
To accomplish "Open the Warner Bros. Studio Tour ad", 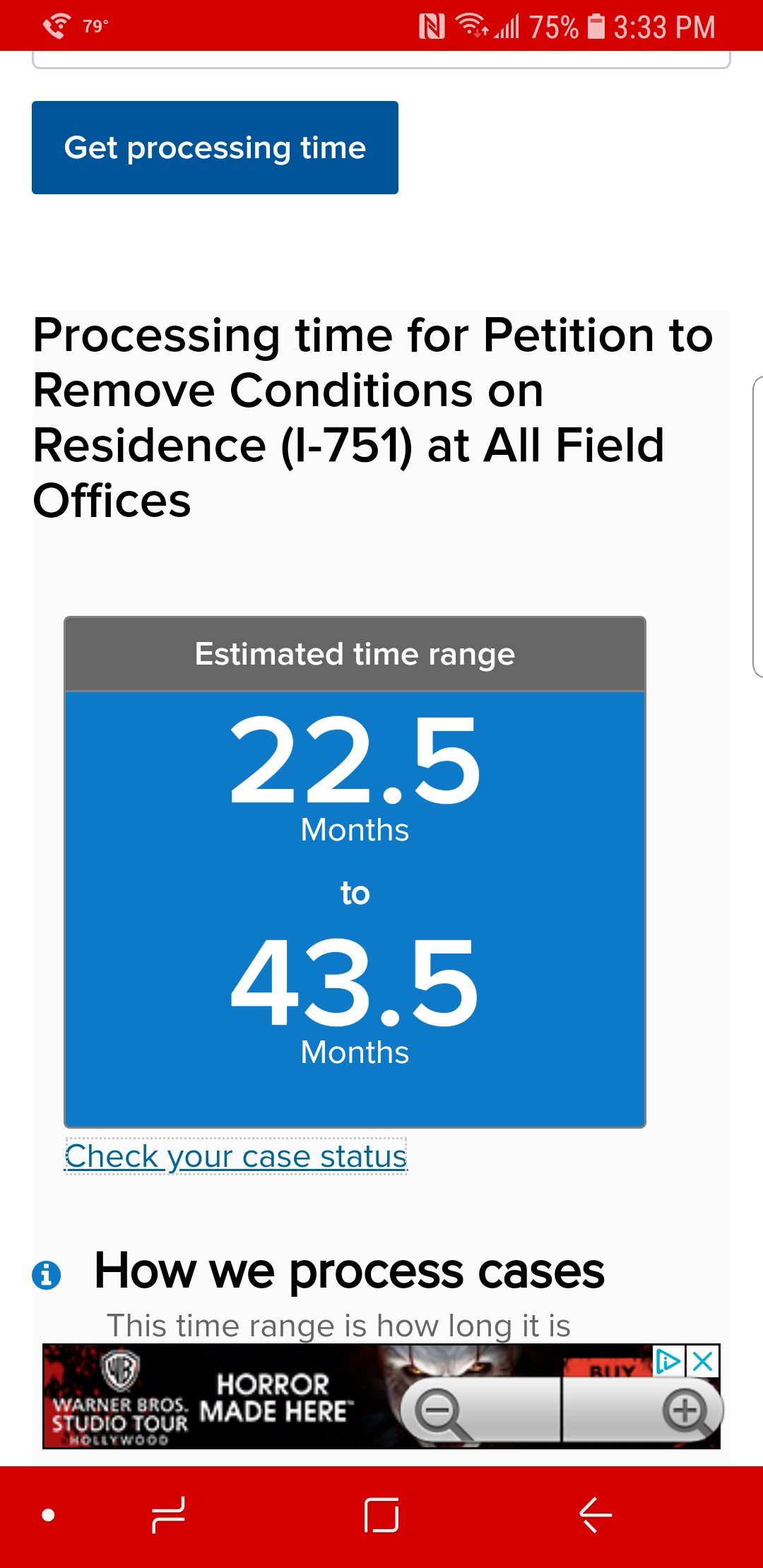I will (212, 1396).
